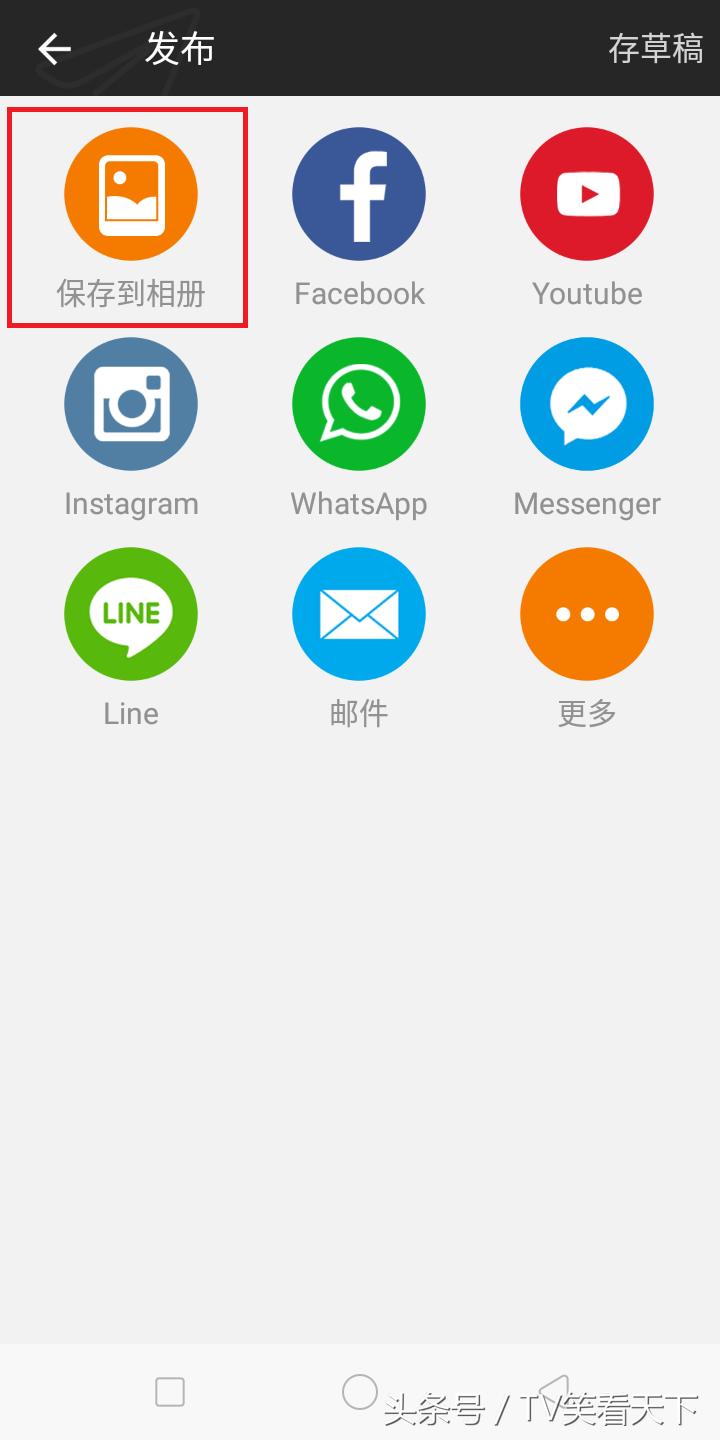Tap the orange album icon inside the red box

click(x=130, y=193)
